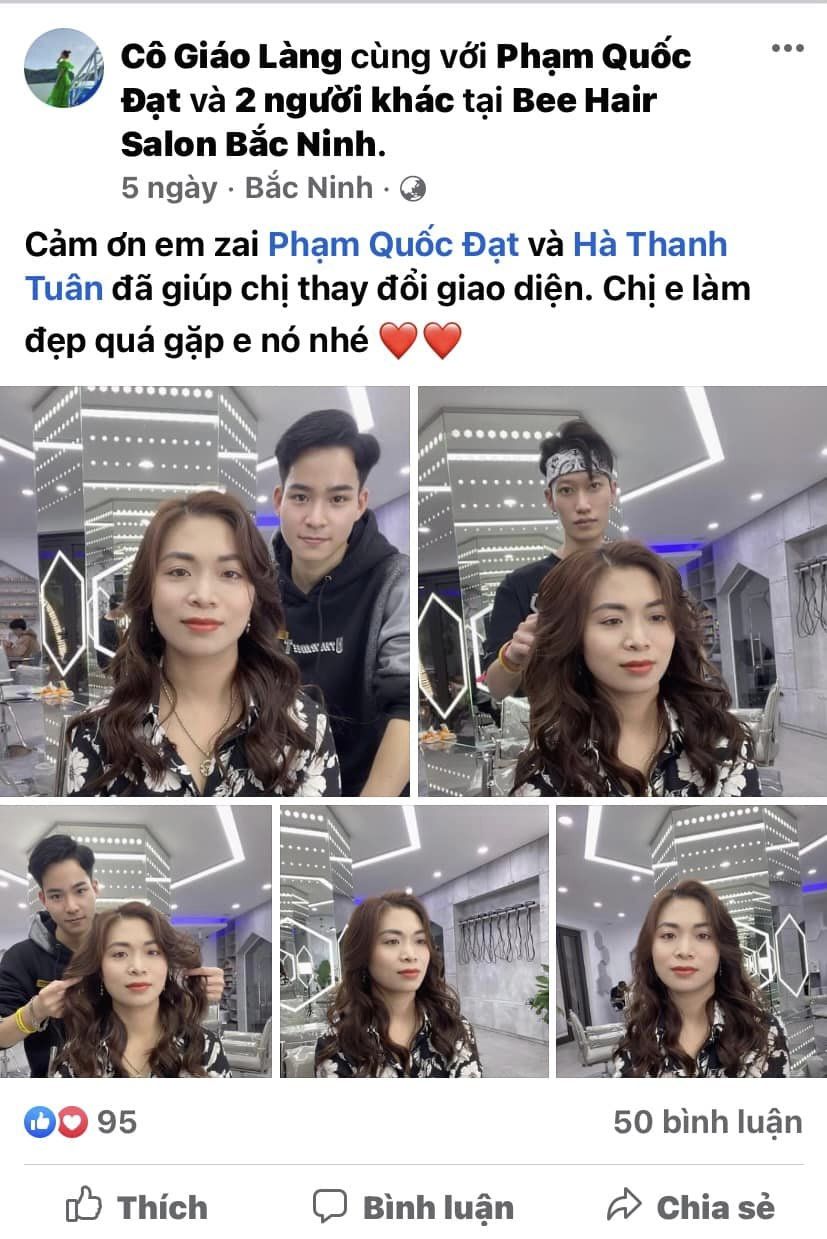Tap Bình luận to comment
Image resolution: width=827 pixels, height=1239 pixels.
(413, 1207)
